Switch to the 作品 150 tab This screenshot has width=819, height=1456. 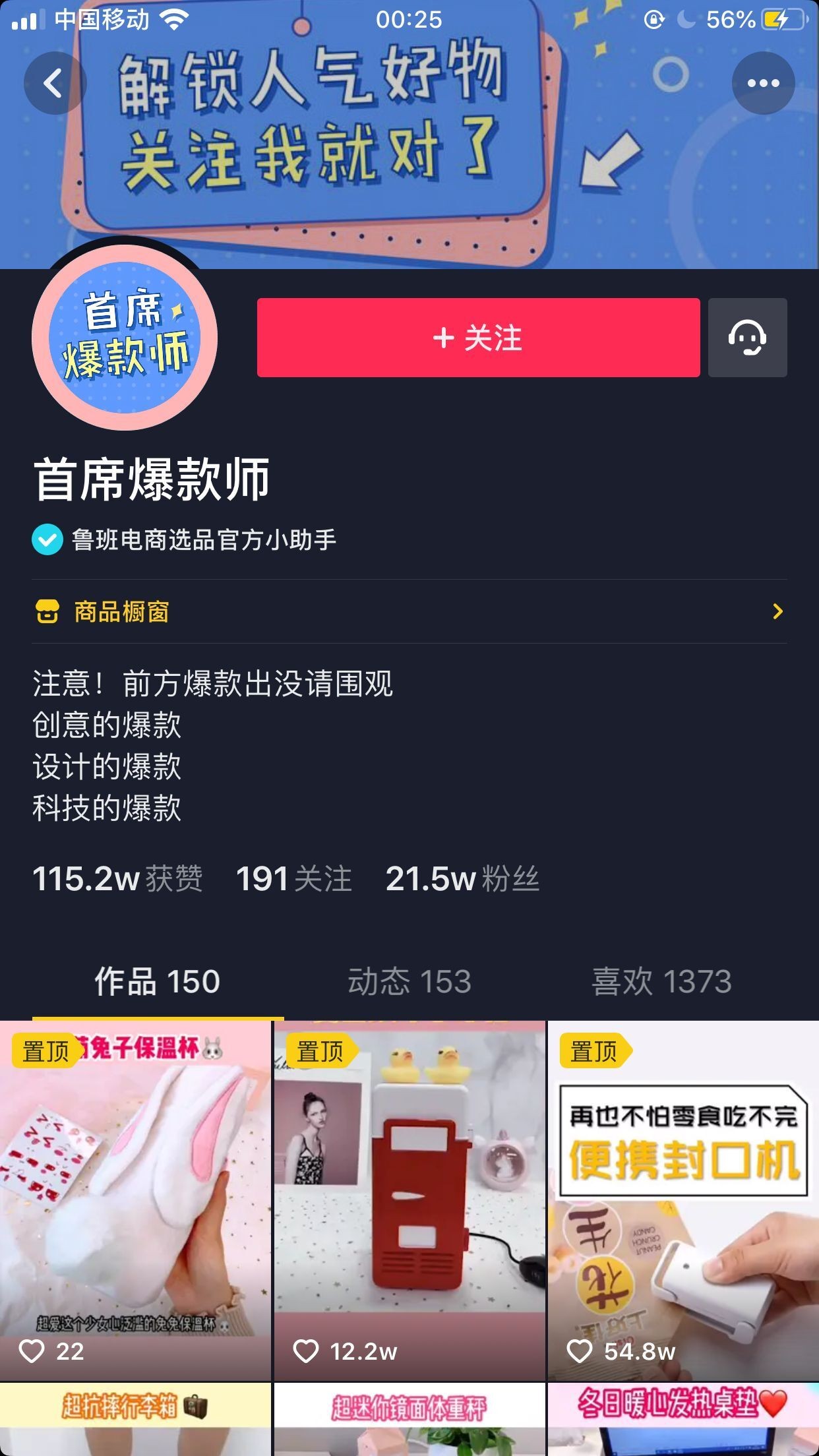157,981
